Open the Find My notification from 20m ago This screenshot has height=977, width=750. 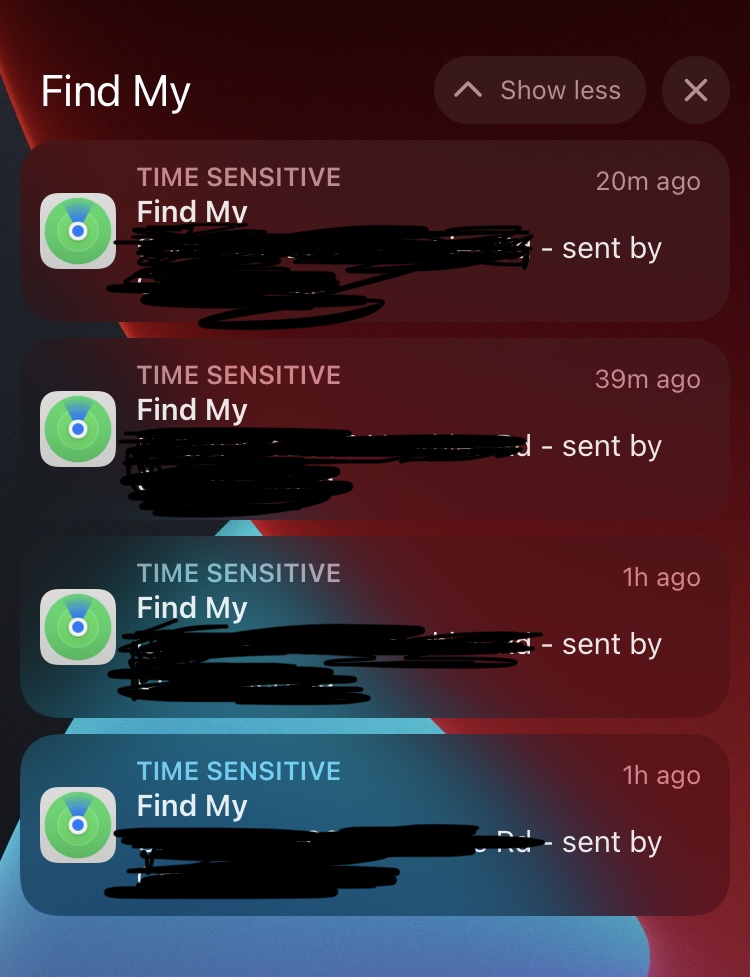click(375, 232)
